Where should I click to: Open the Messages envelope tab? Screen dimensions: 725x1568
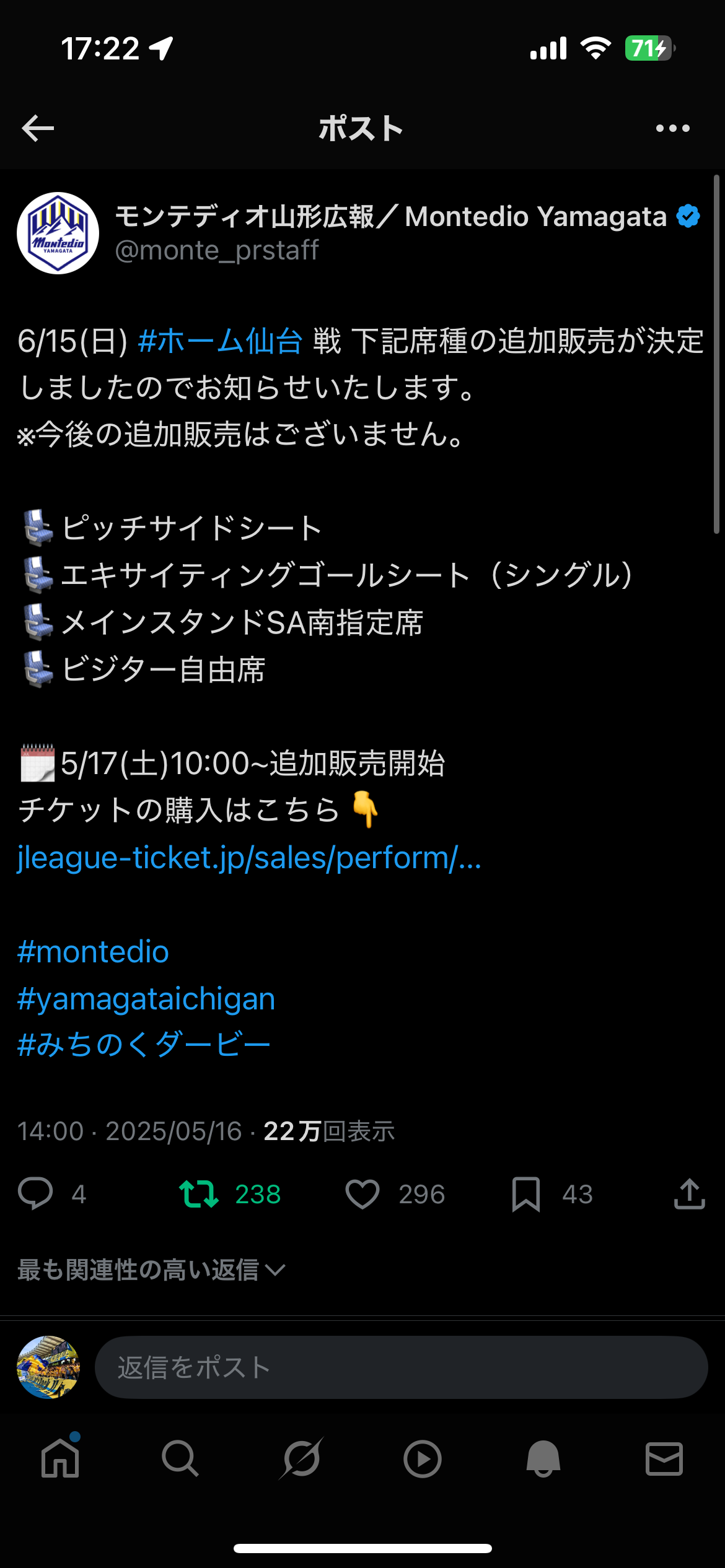(664, 1459)
